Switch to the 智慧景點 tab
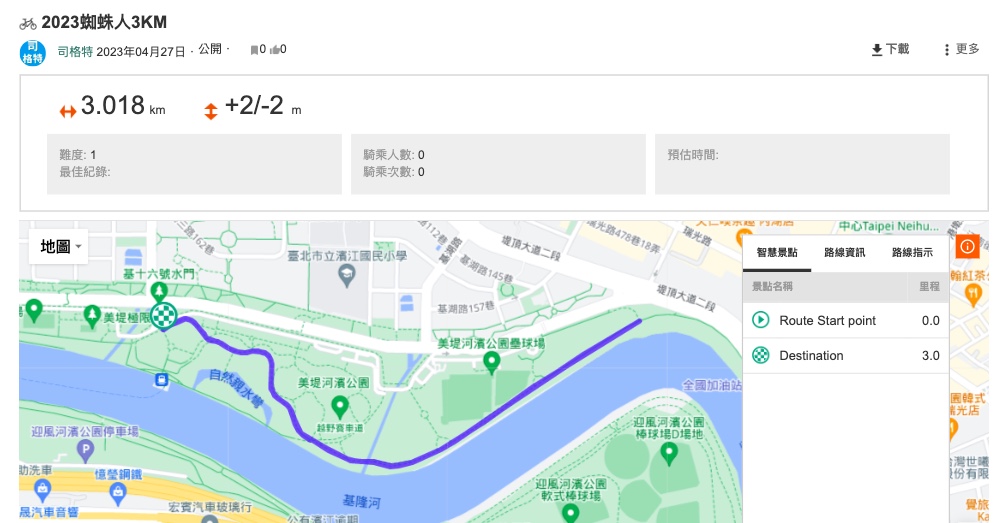 pos(777,253)
